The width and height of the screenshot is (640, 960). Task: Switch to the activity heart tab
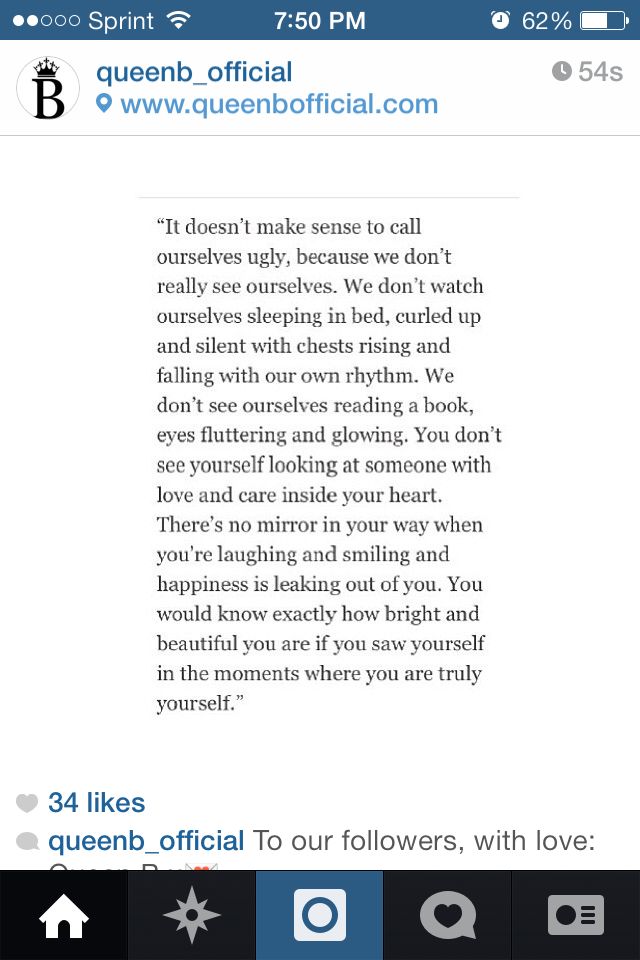(x=447, y=916)
